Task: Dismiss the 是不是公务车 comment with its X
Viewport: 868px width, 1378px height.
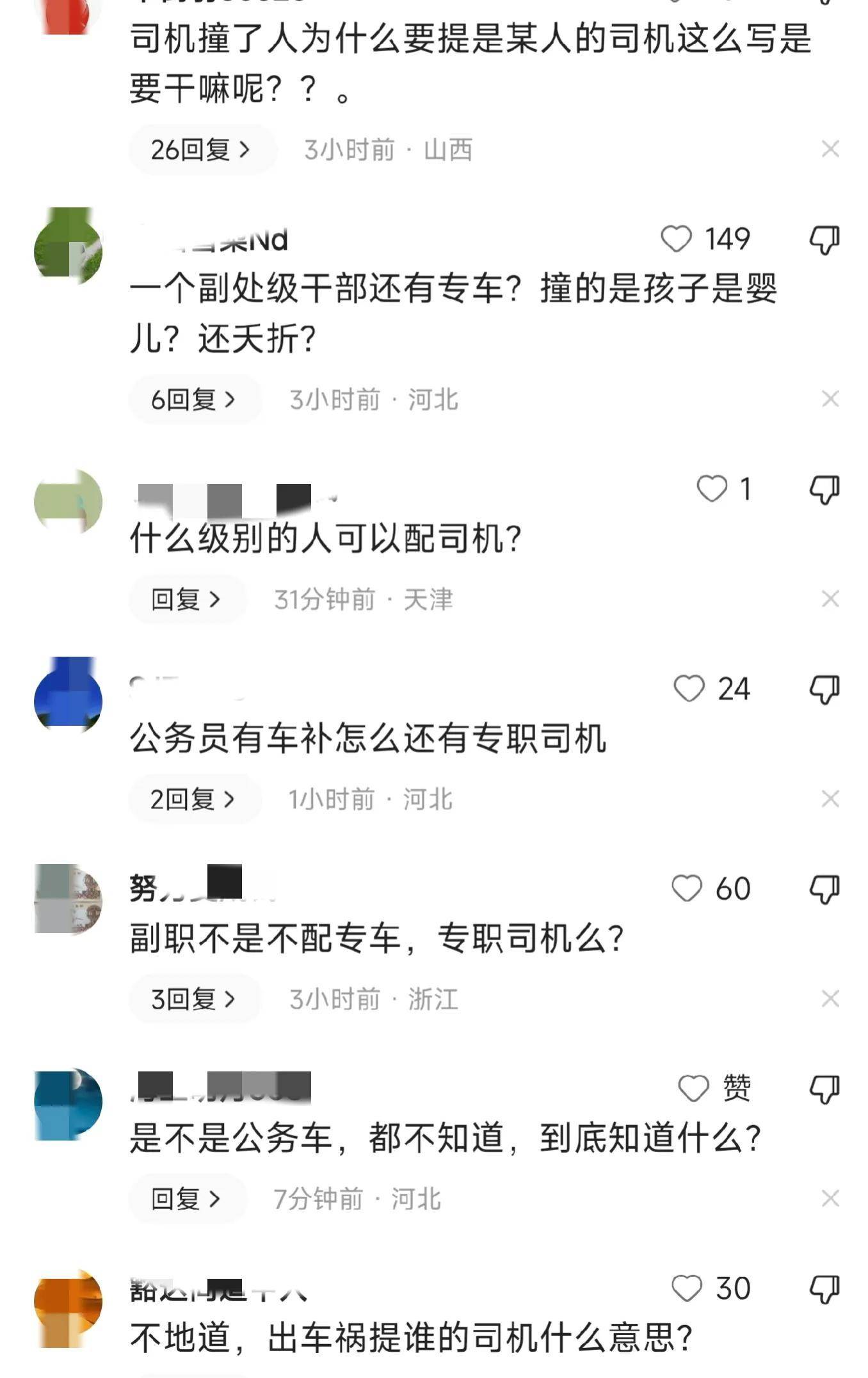Action: pos(830,1198)
